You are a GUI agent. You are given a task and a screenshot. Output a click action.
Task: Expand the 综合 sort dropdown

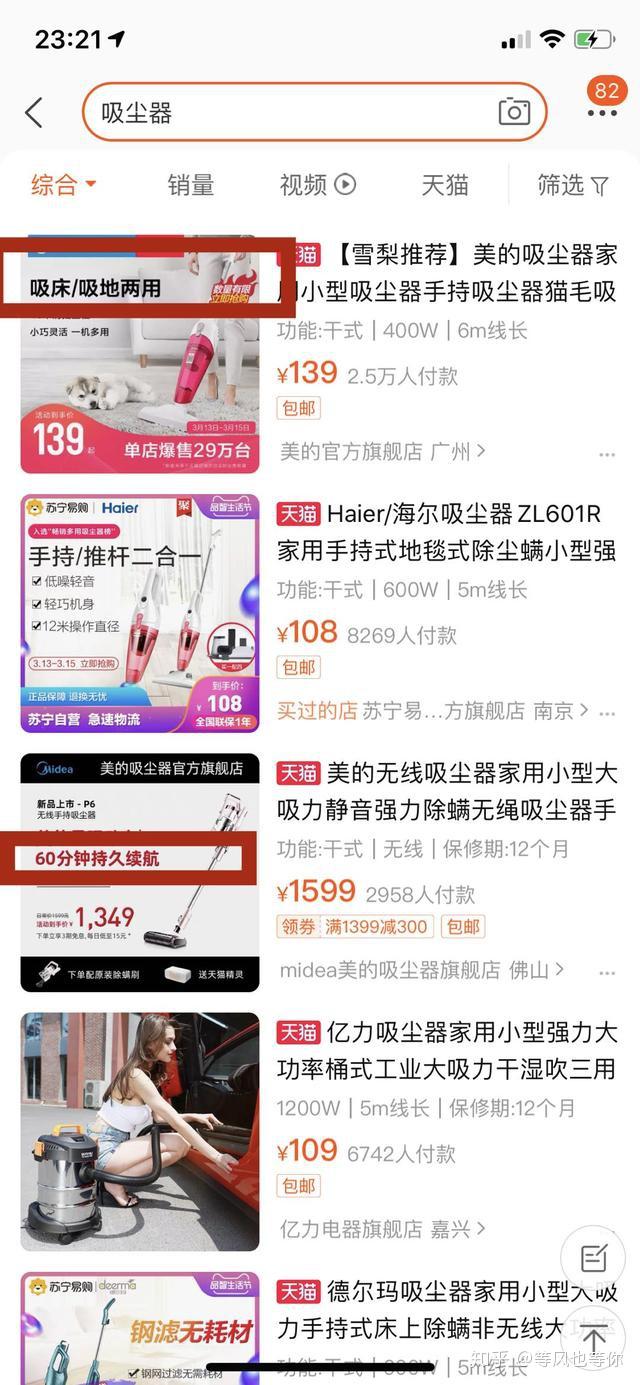[x=64, y=185]
